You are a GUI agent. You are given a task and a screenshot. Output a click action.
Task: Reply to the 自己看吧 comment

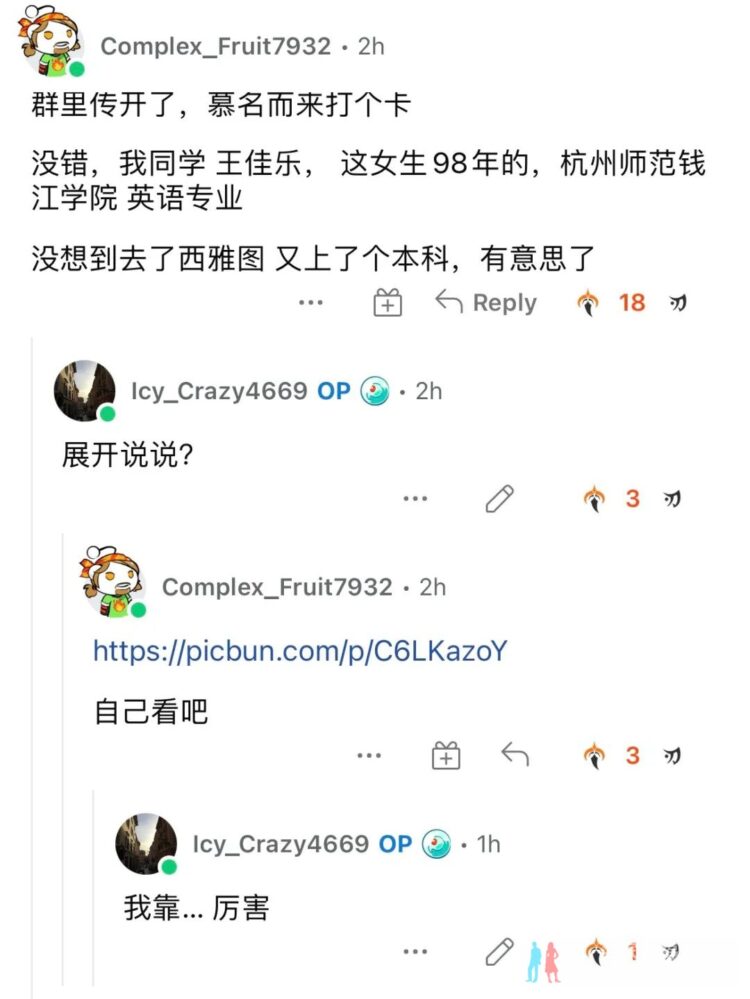point(515,755)
